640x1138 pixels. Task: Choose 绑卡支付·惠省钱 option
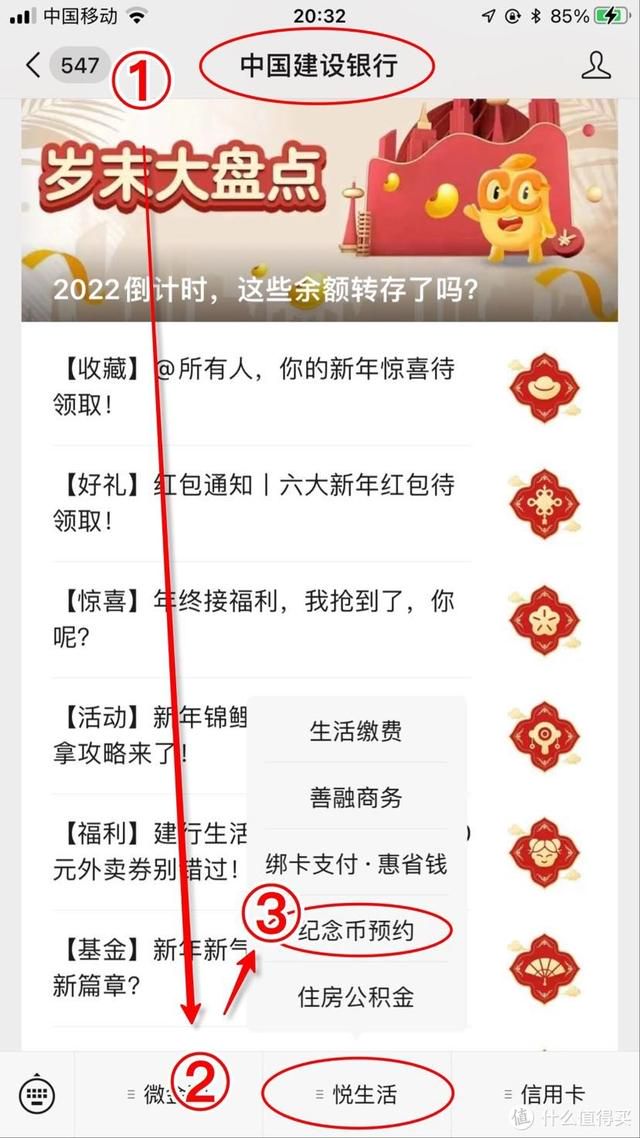356,864
